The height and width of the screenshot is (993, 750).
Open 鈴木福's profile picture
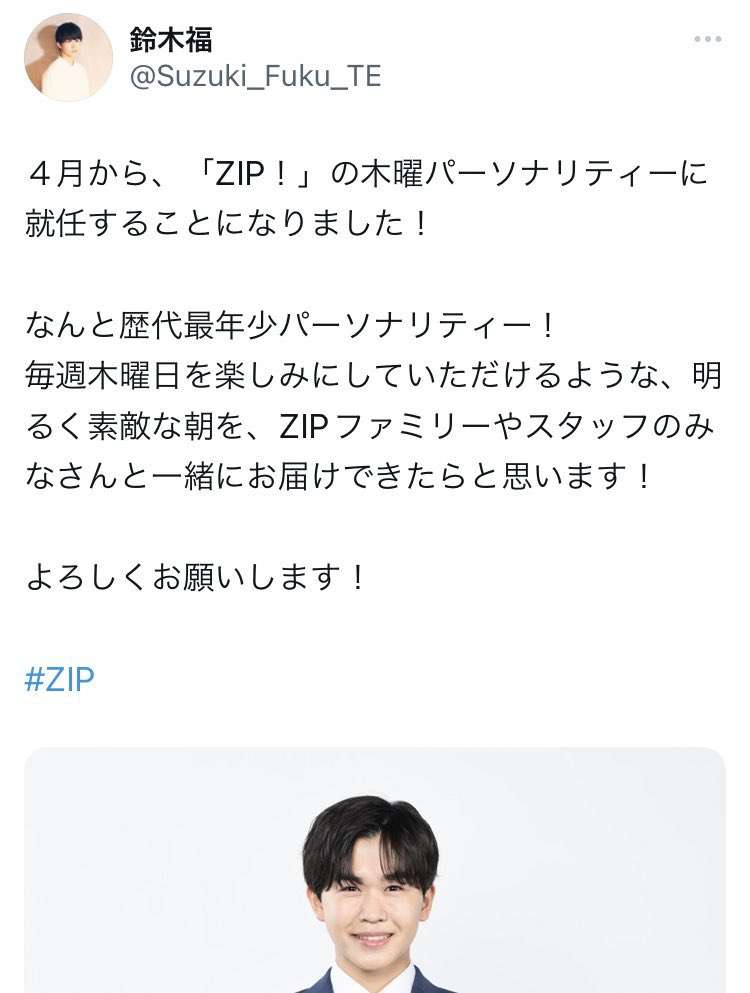click(68, 58)
